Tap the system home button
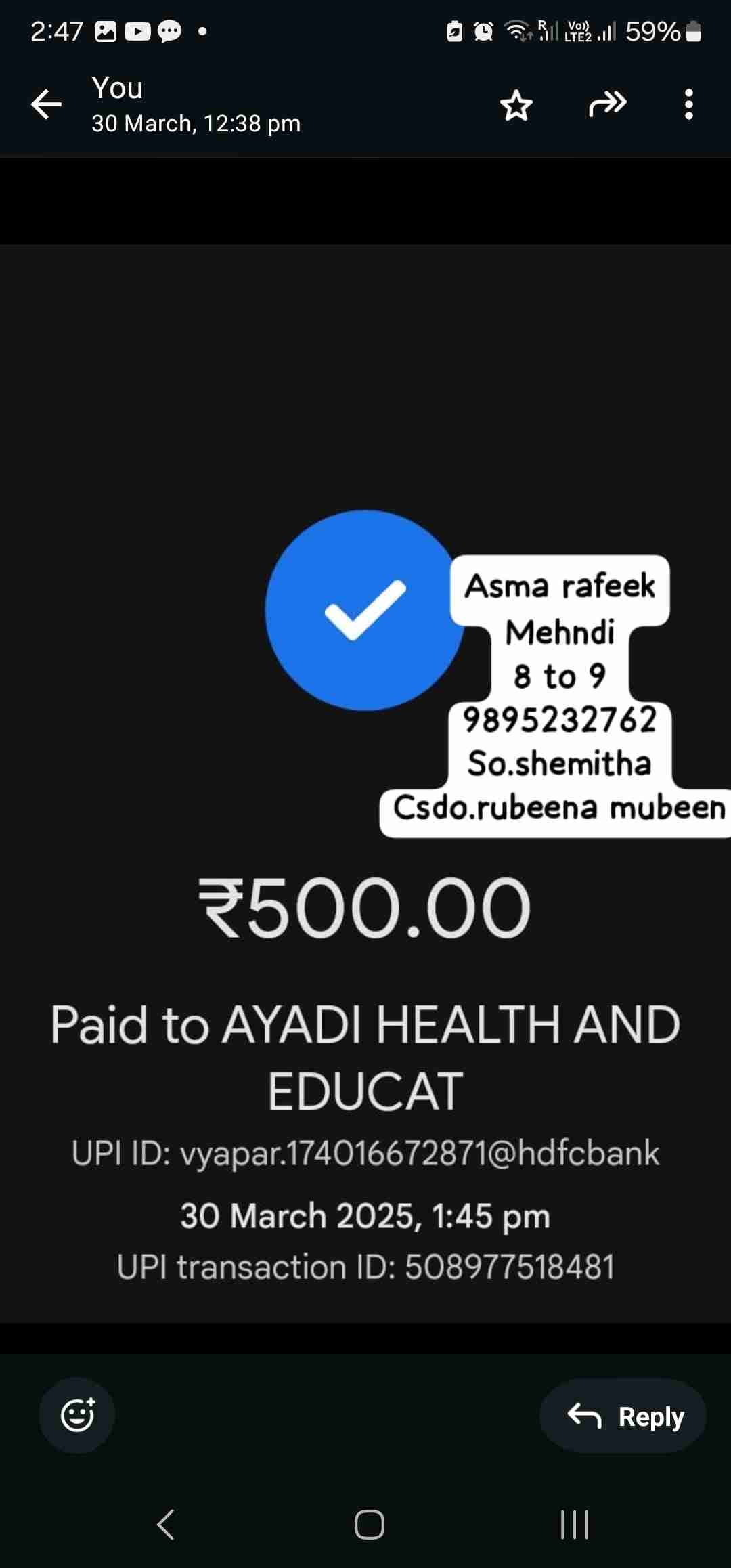 pyautogui.click(x=369, y=1525)
